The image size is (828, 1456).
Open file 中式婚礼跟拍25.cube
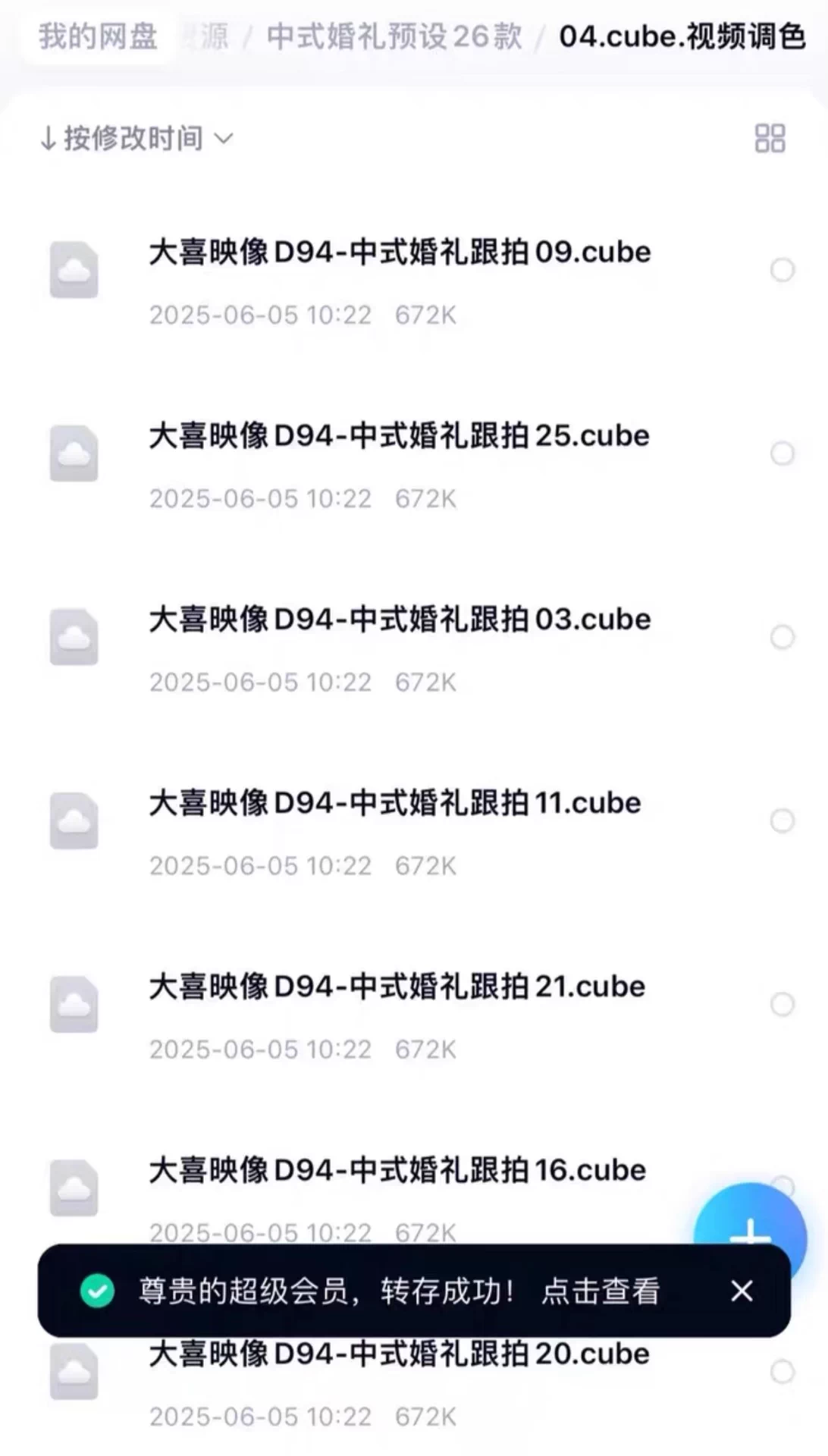tap(399, 437)
